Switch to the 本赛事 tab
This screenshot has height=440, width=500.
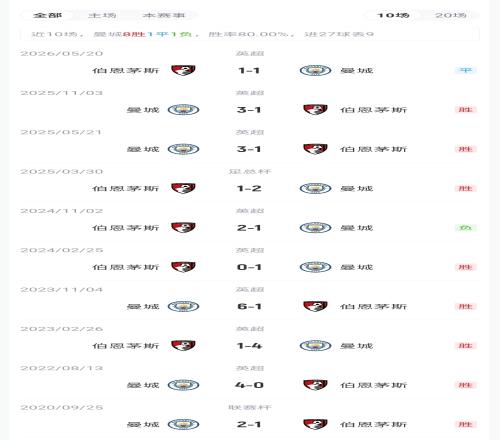click(163, 15)
